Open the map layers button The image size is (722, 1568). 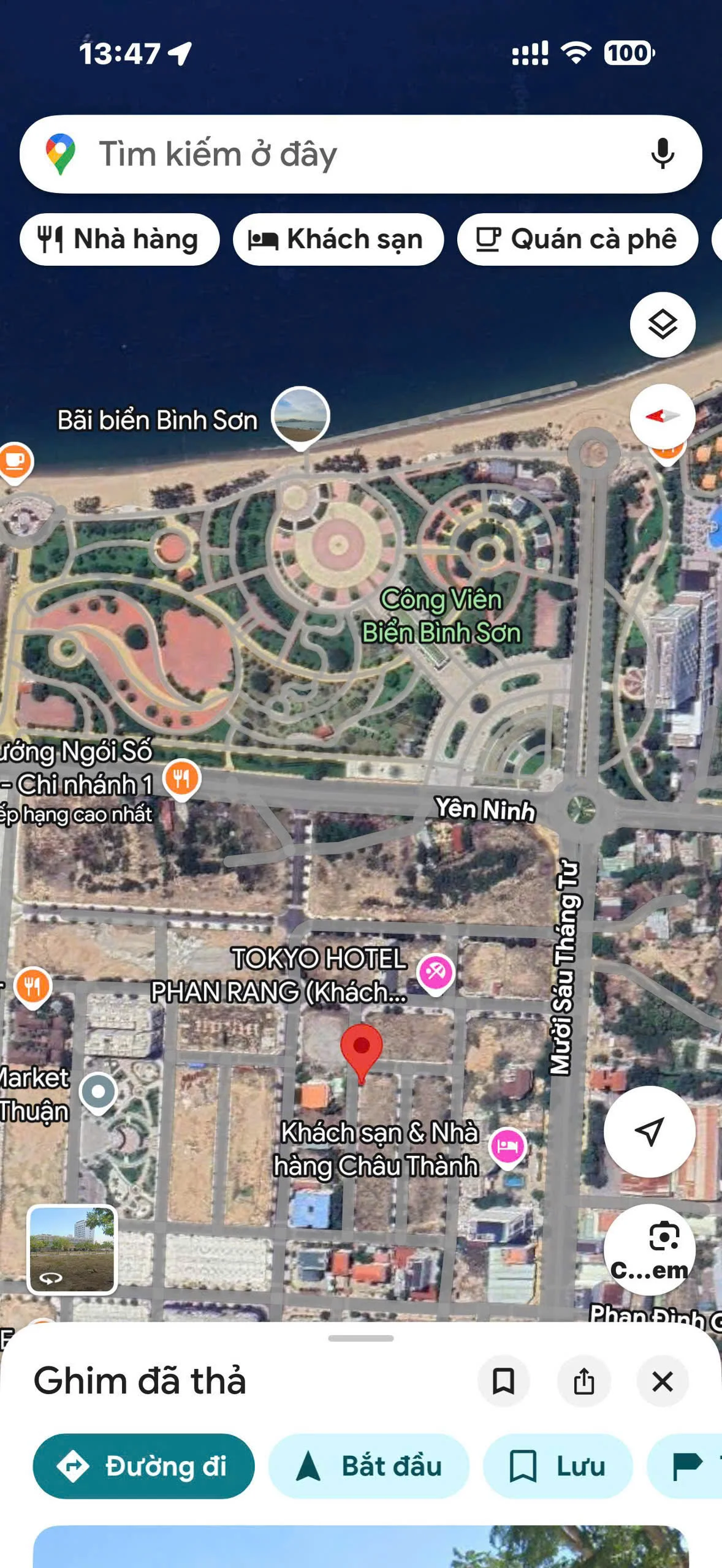point(663,325)
